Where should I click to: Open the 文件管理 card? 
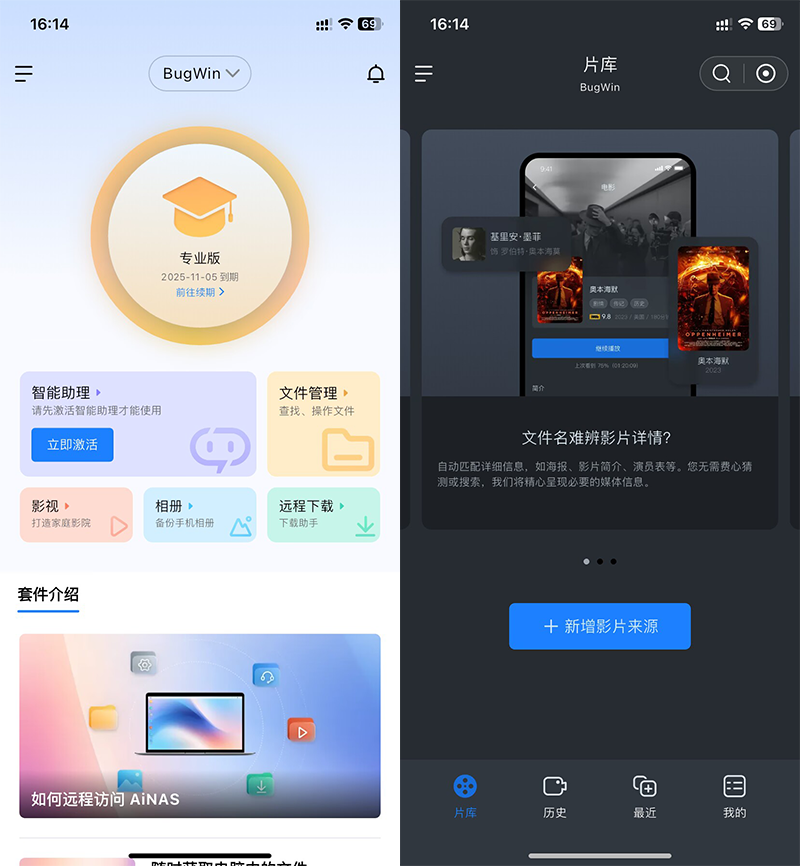tap(323, 423)
